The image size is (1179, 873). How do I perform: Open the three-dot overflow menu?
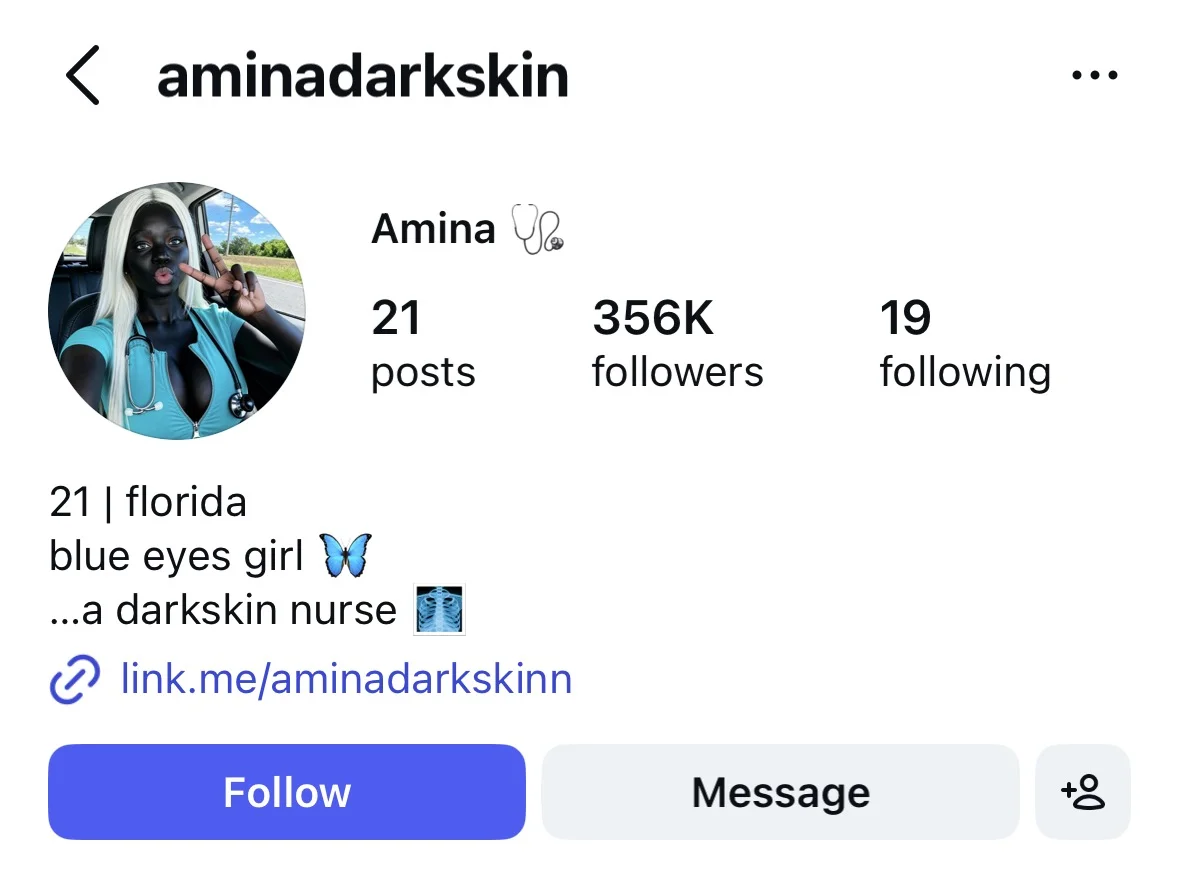[x=1093, y=75]
